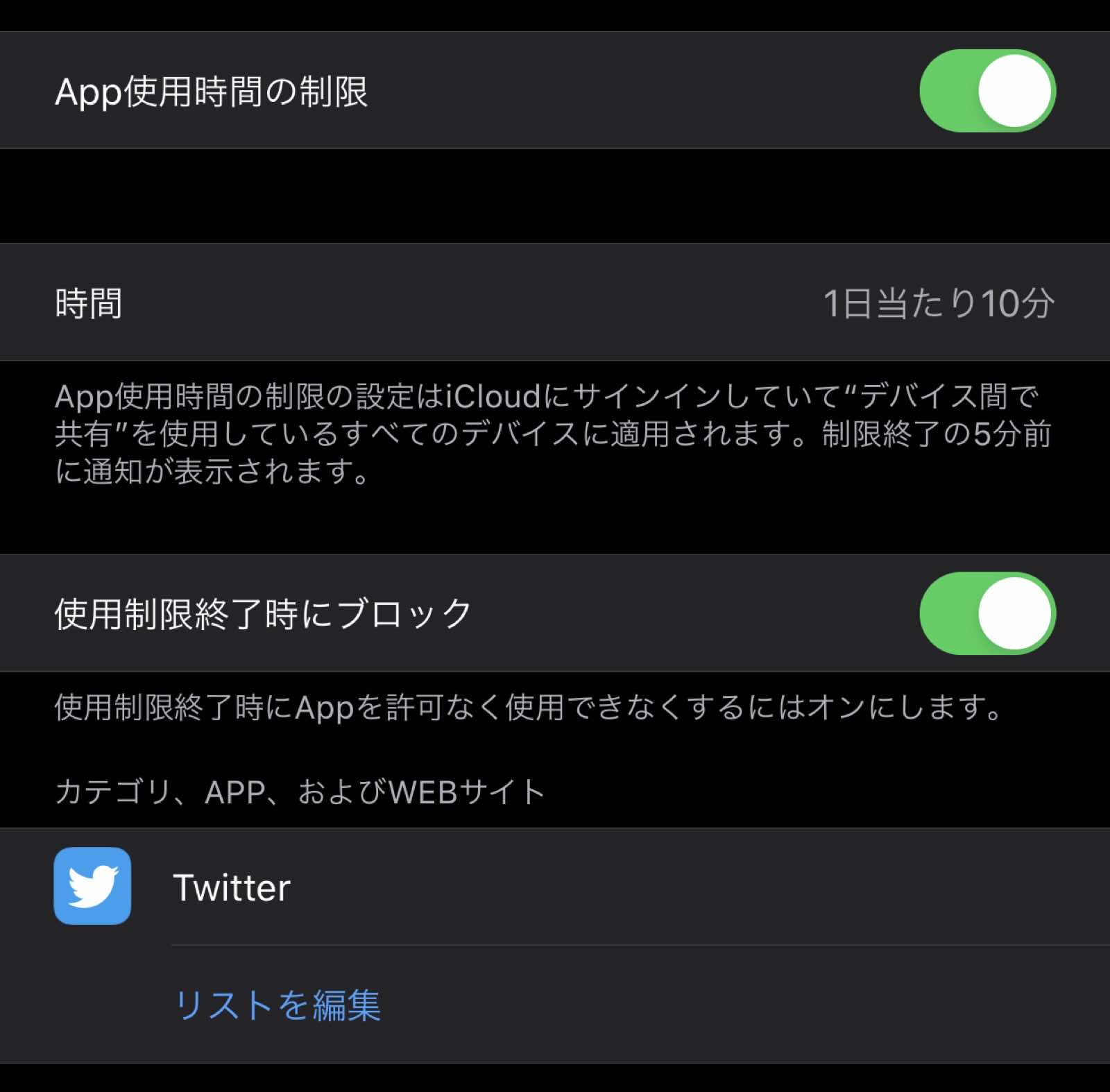
Task: Open the 時間 row showing 1日当たり10分
Action: tap(555, 302)
